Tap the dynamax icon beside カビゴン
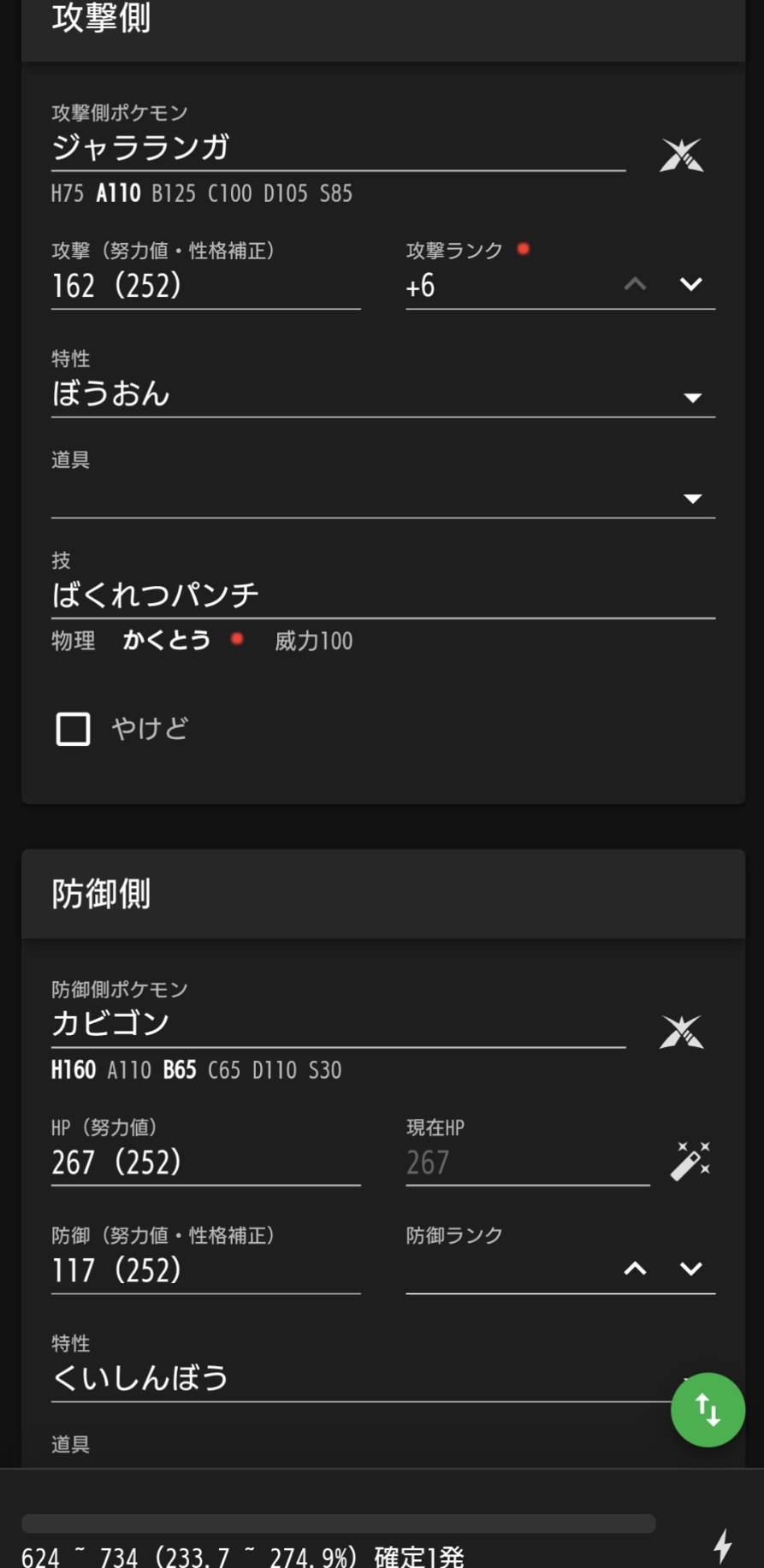The image size is (764, 1568). coord(682,1032)
